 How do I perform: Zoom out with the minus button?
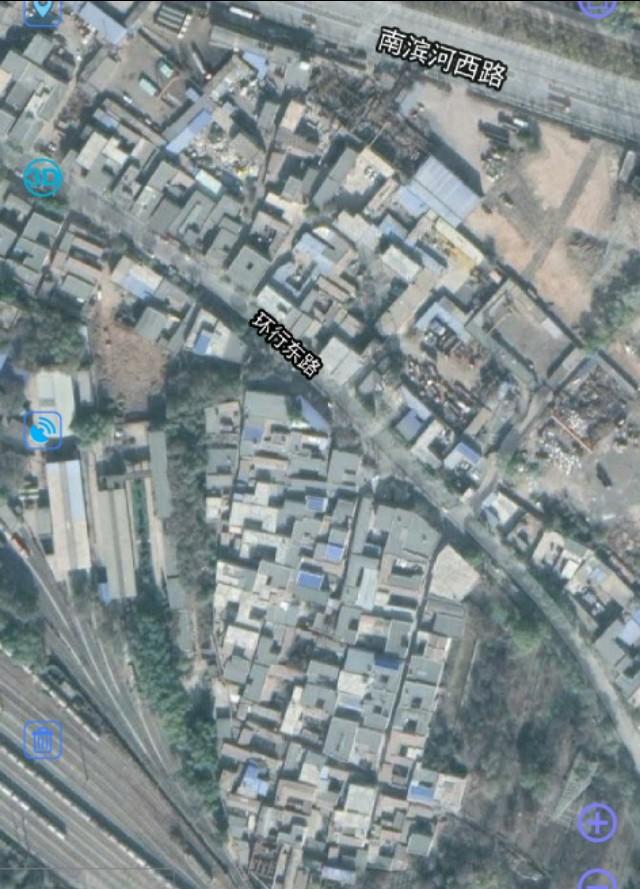point(598,880)
